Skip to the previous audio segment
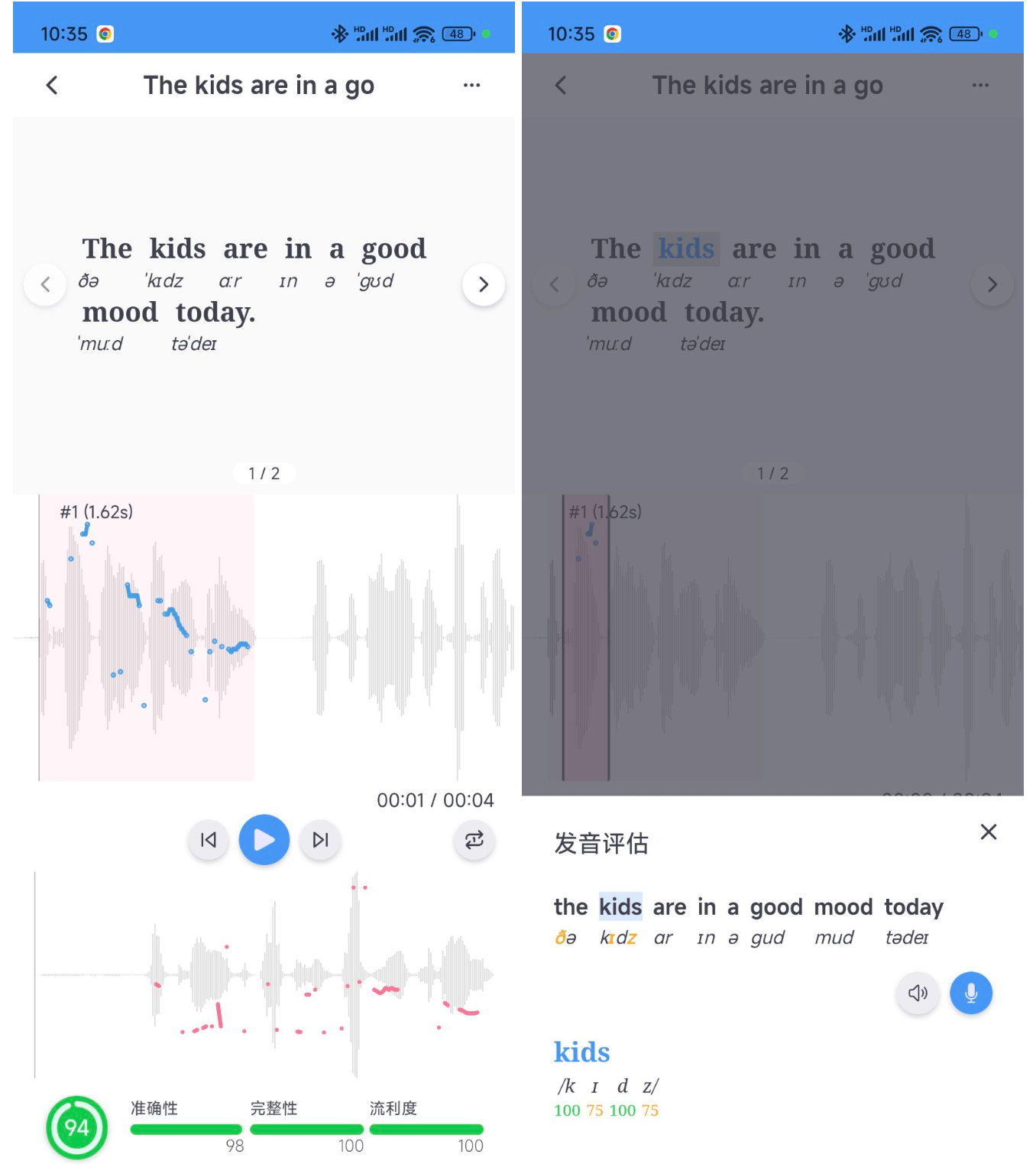 coord(208,840)
